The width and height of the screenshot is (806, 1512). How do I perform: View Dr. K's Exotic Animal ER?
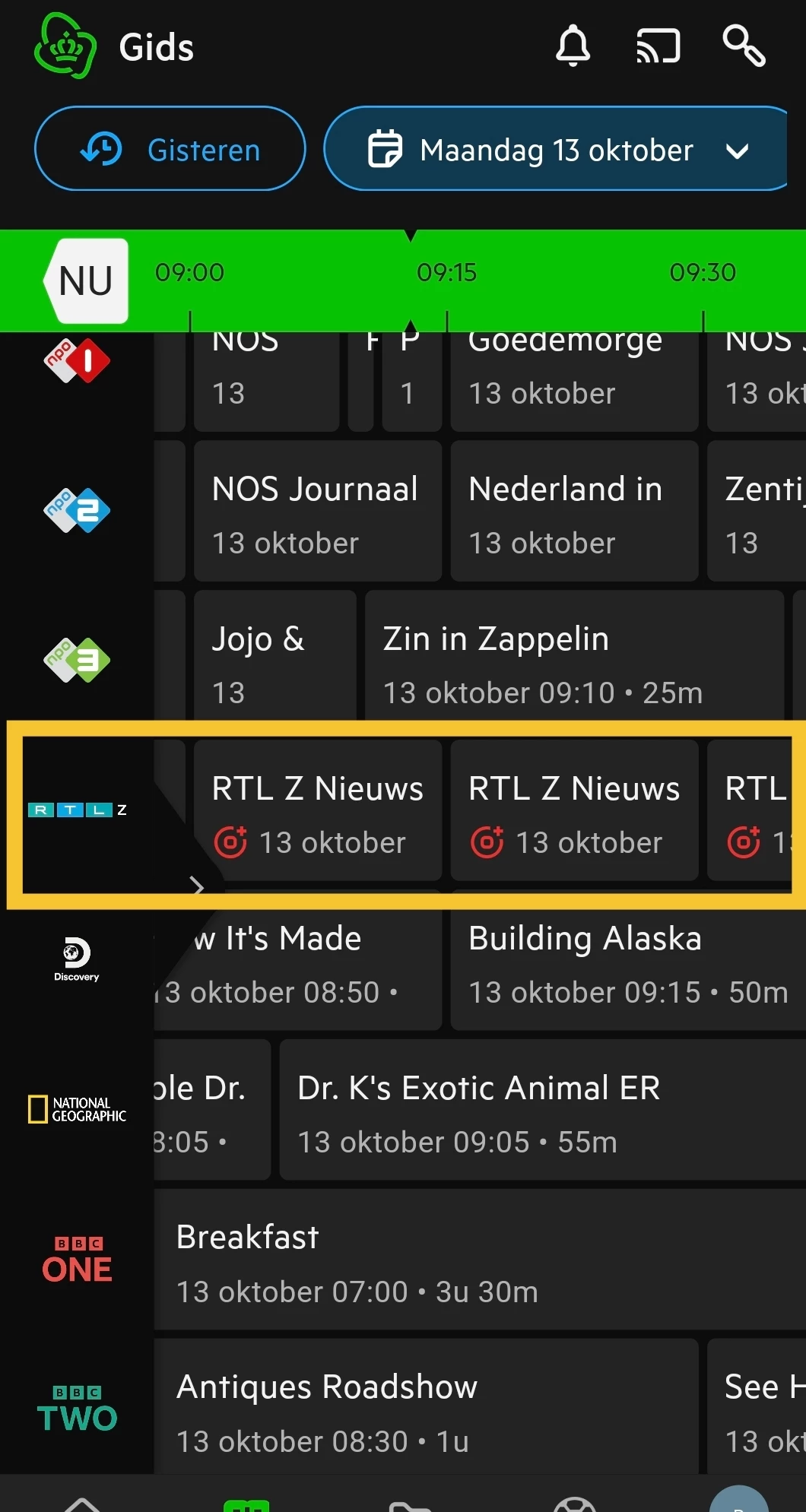click(x=543, y=1110)
